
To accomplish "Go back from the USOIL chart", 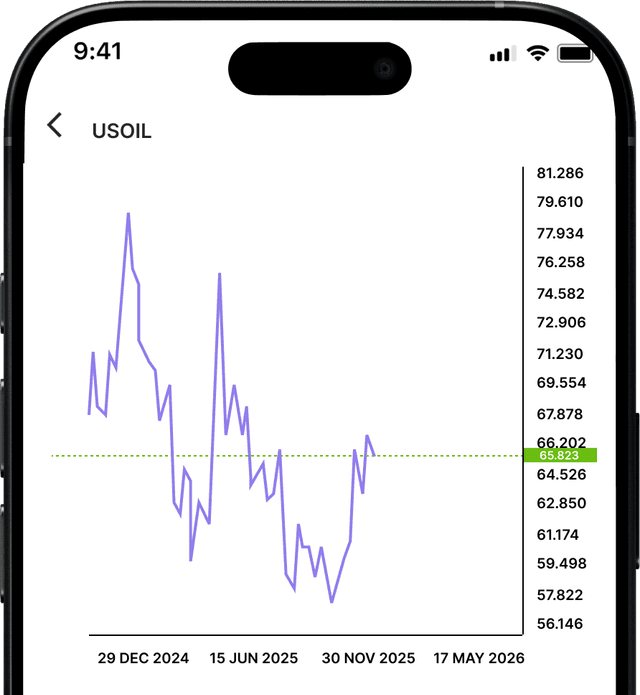I will point(55,126).
